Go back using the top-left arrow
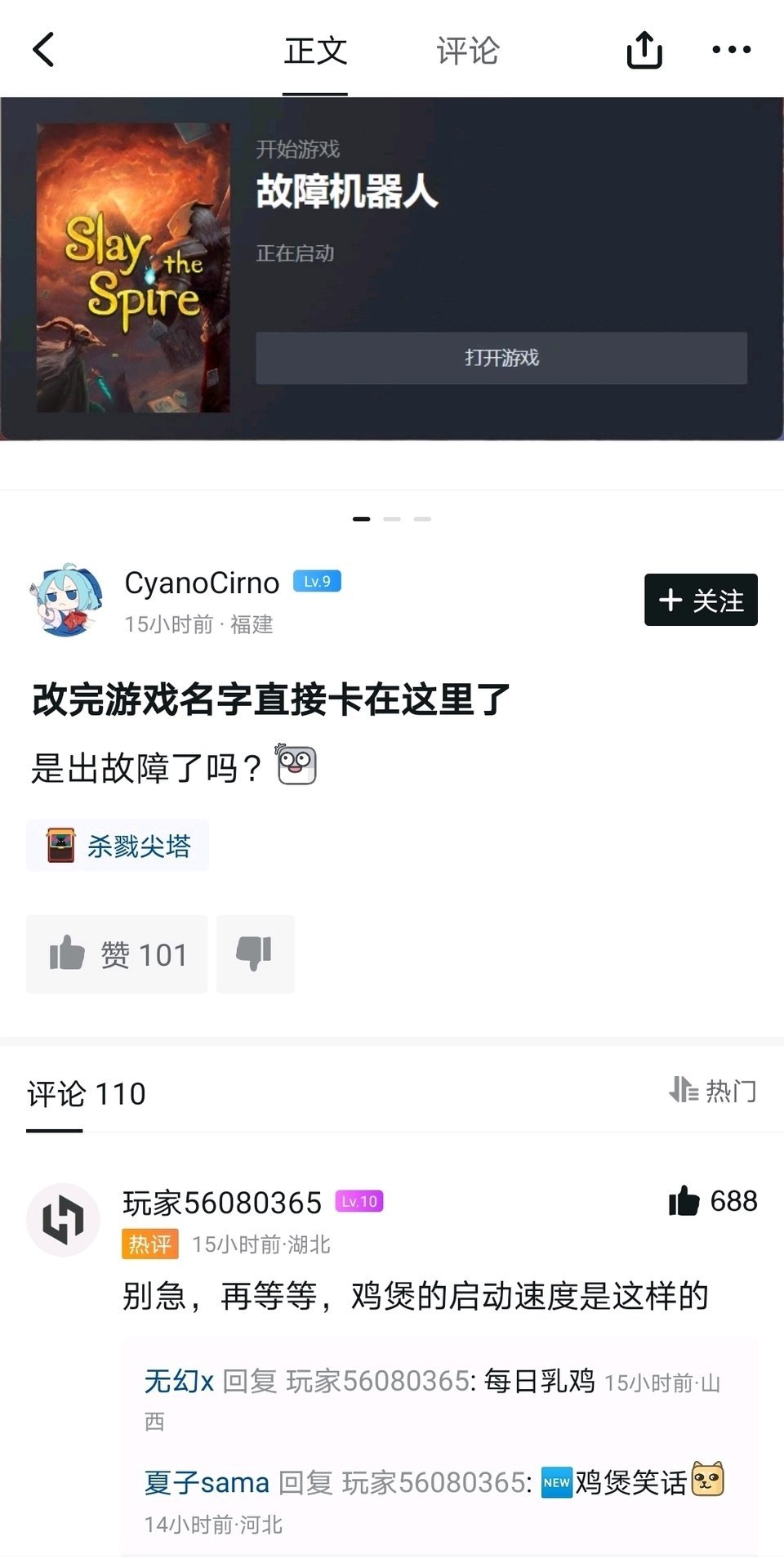The width and height of the screenshot is (784, 1559). [44, 50]
